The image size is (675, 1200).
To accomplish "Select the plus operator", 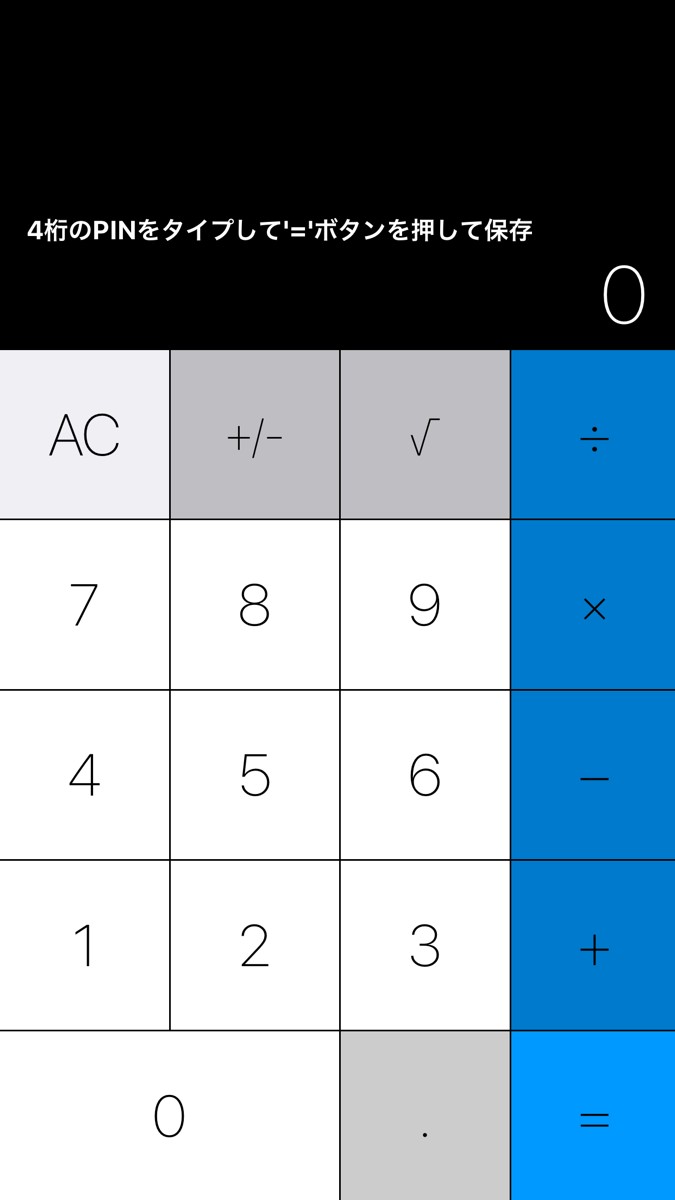I will coord(593,945).
